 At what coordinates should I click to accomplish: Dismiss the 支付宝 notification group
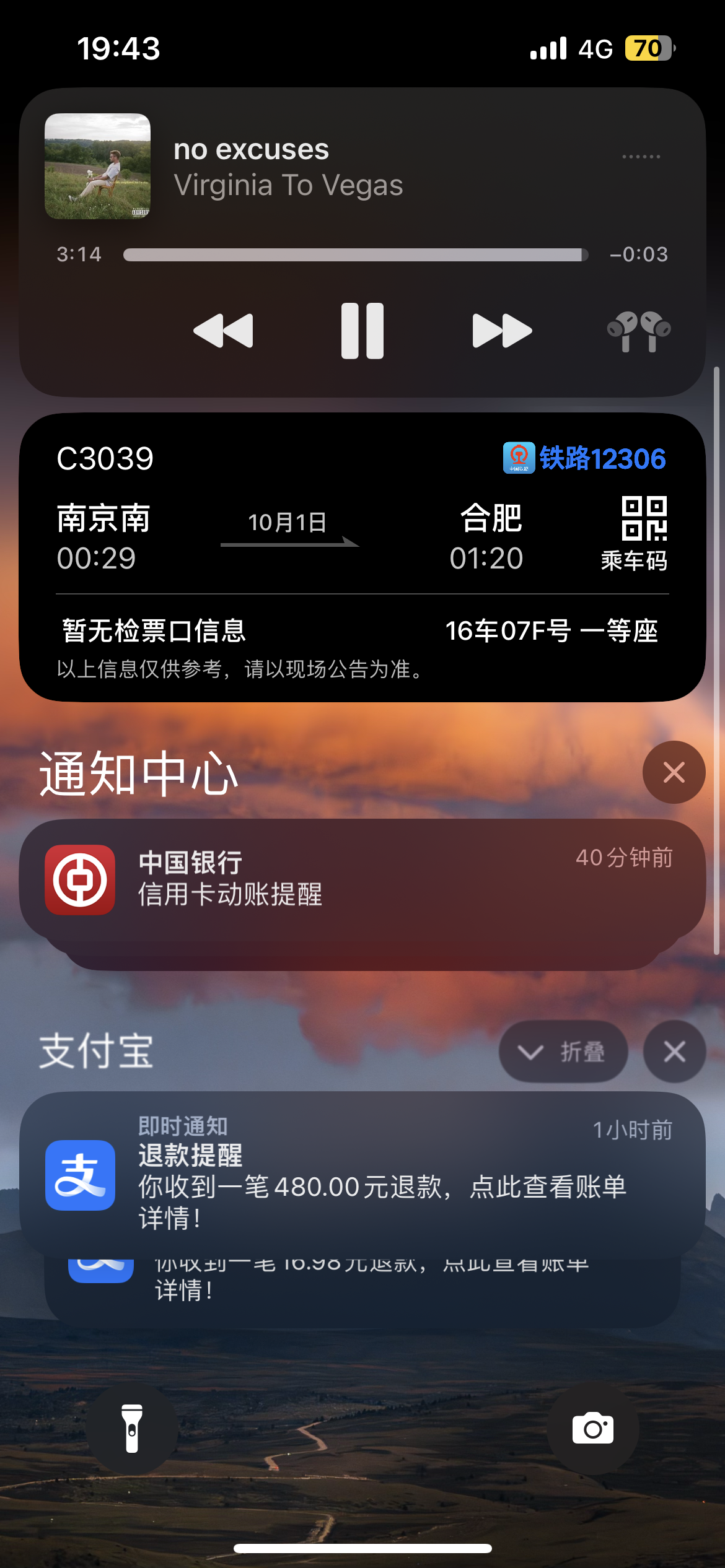[674, 1052]
